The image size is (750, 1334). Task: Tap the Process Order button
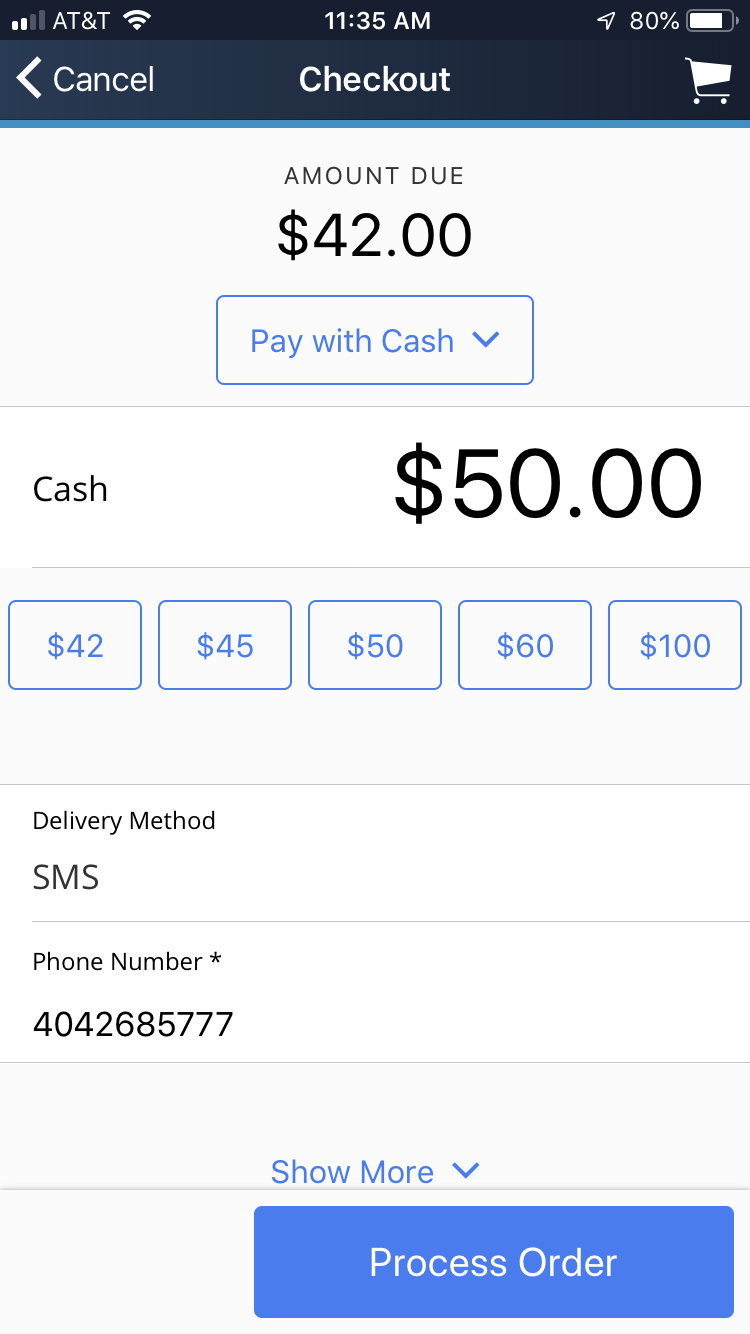[494, 1262]
